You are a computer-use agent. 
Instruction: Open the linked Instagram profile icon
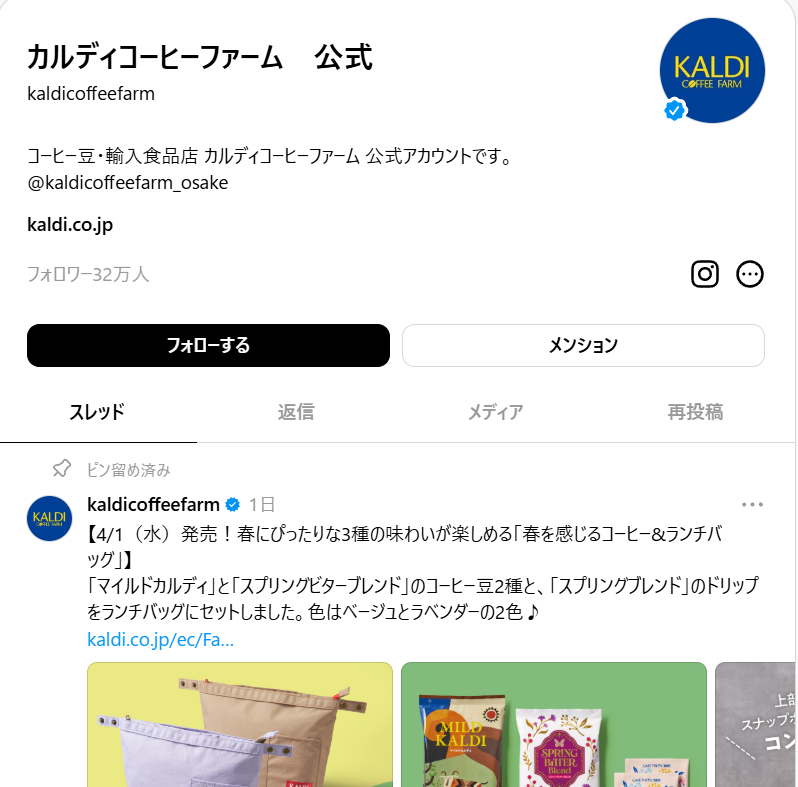click(705, 273)
